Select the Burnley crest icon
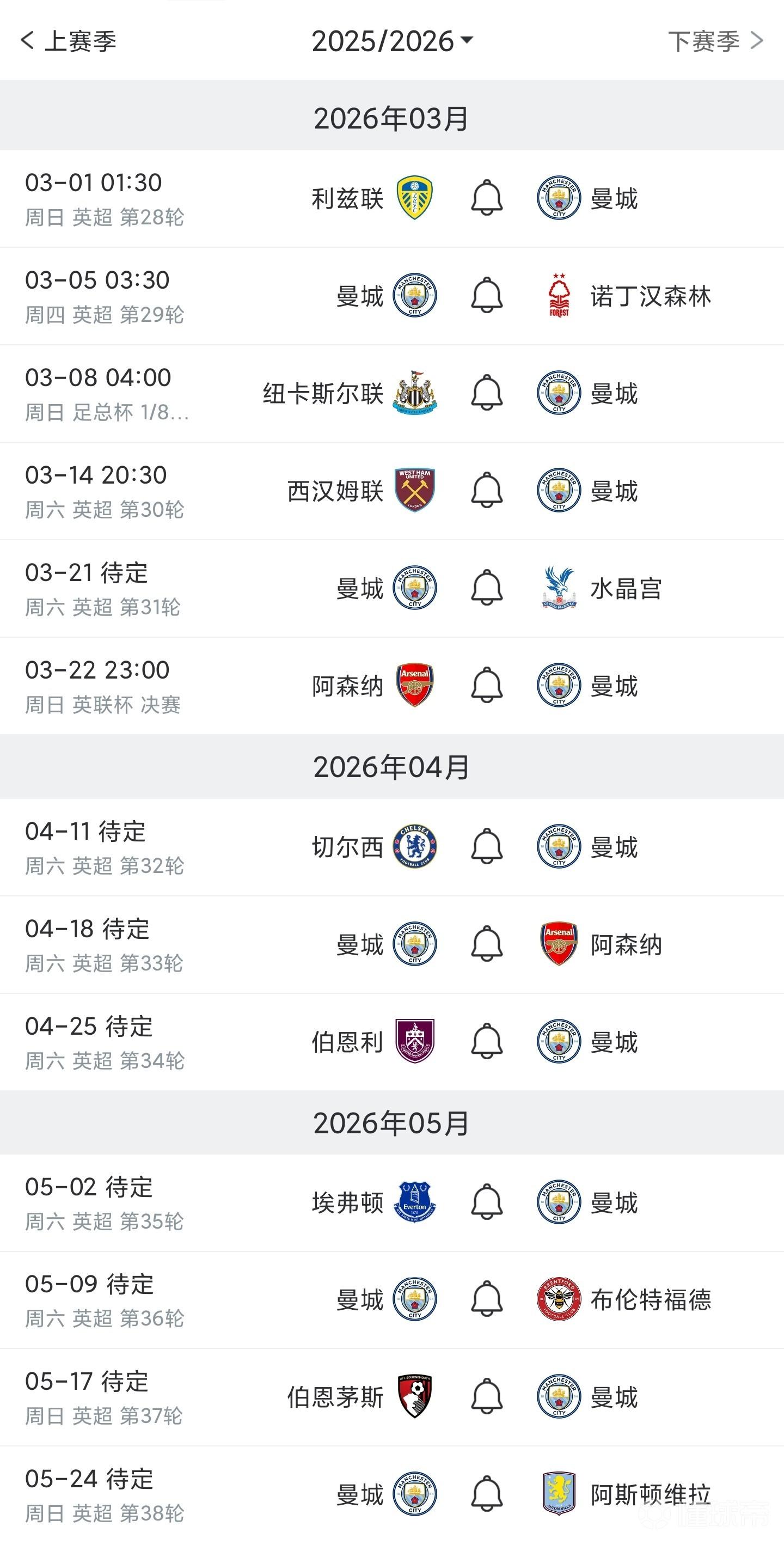Screen dimensions: 784x1545 pyautogui.click(x=414, y=1042)
